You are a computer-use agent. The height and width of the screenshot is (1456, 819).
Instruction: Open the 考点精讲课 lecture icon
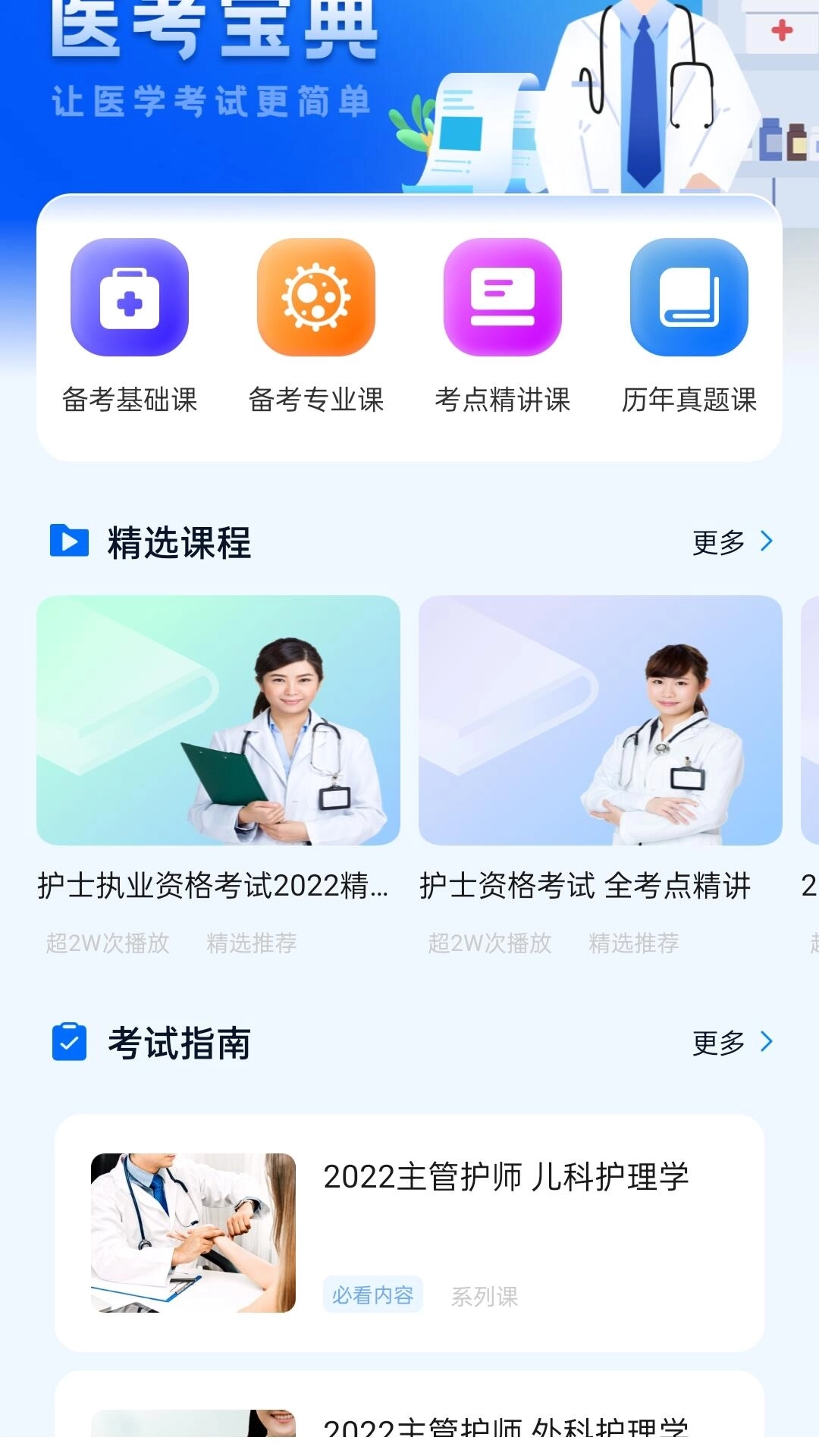coord(502,298)
